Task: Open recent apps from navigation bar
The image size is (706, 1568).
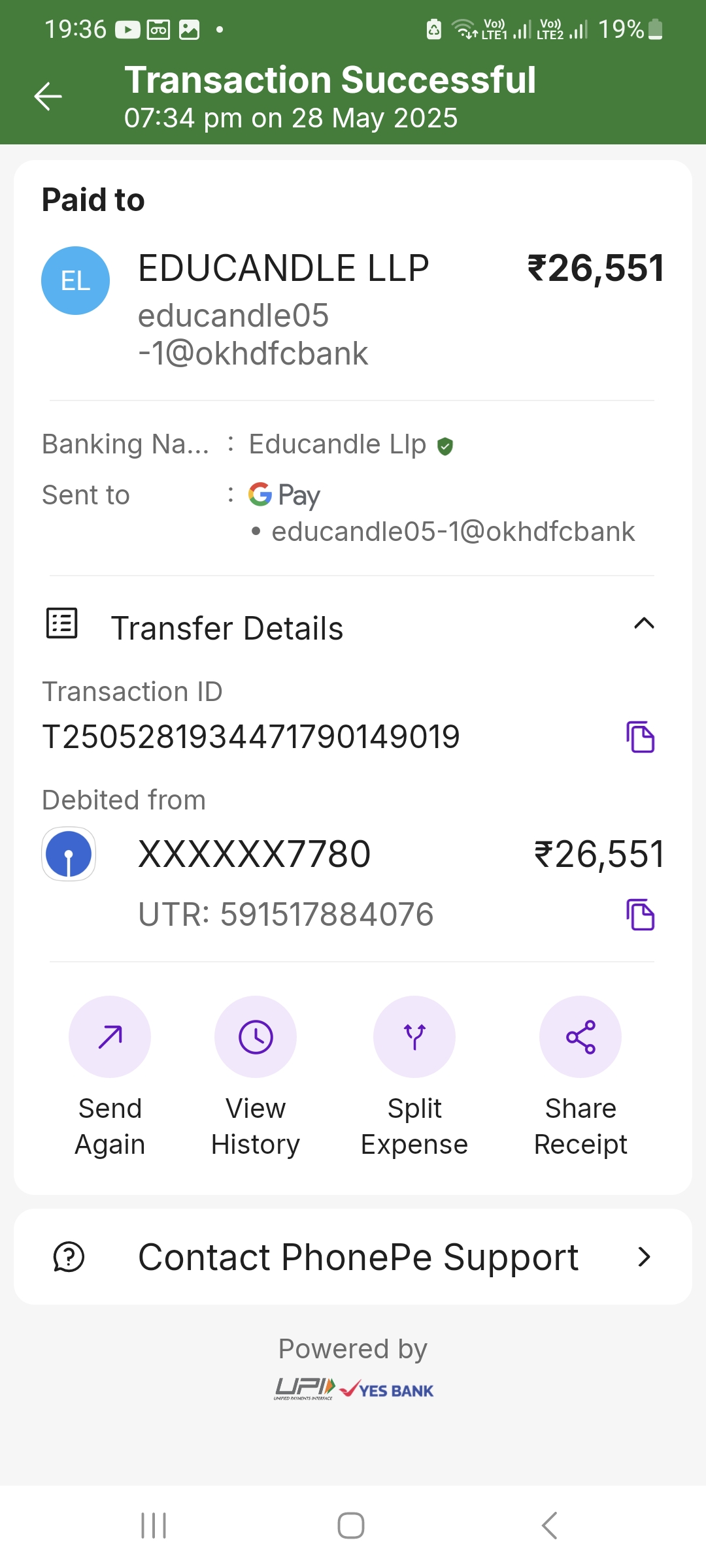Action: click(x=154, y=1526)
